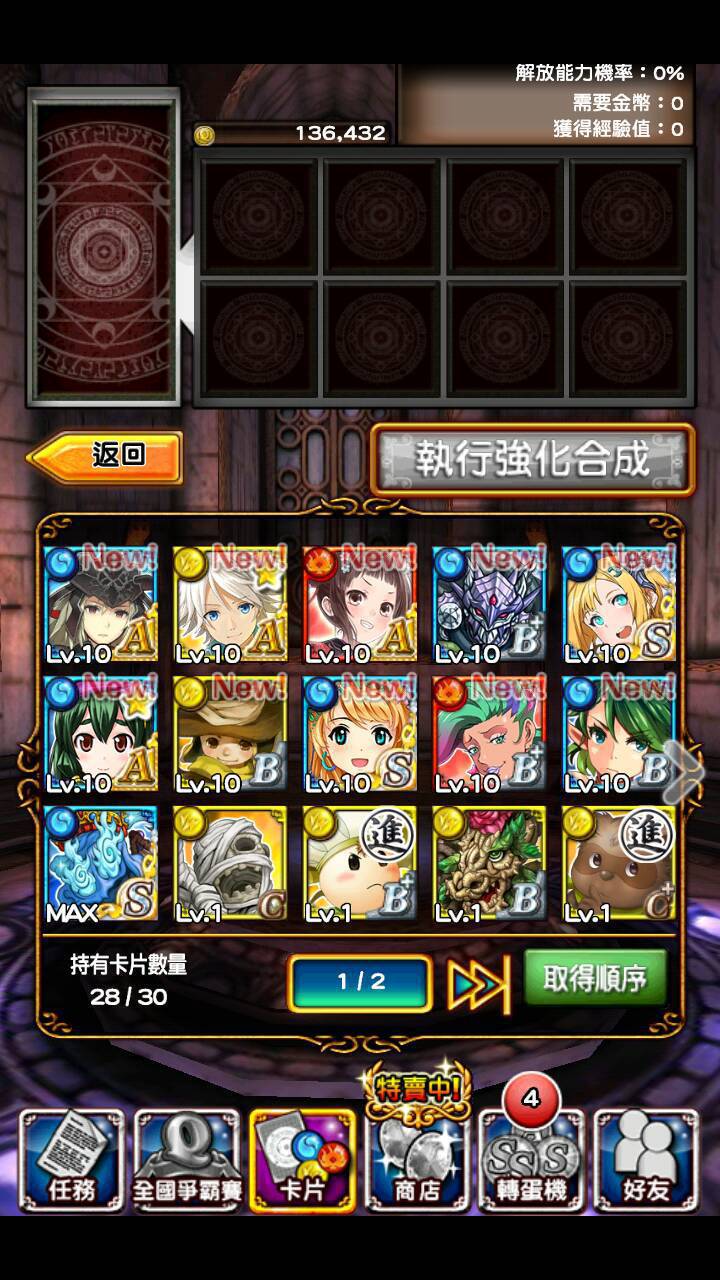Execute 執行強化合成 enhancement synthesis

tap(532, 459)
